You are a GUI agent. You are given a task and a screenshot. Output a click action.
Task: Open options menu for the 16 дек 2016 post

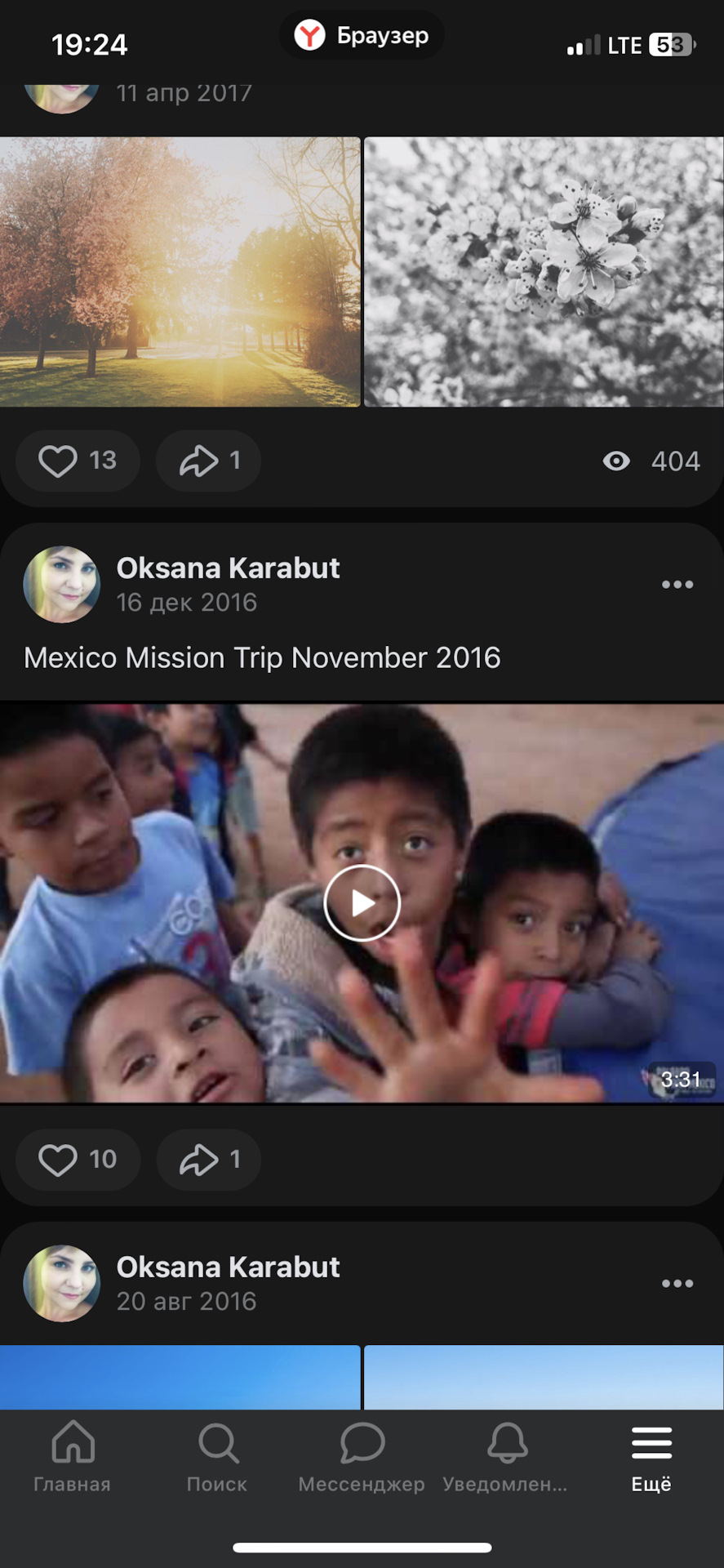677,585
